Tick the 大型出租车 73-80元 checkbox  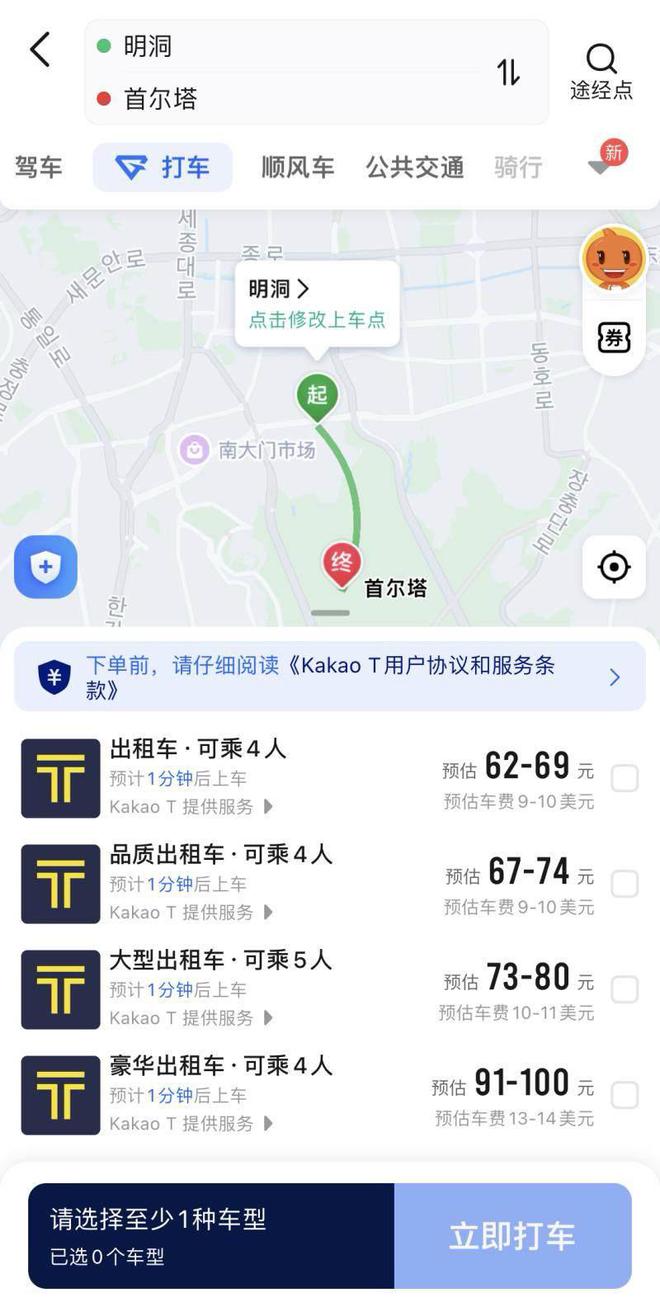tap(625, 990)
